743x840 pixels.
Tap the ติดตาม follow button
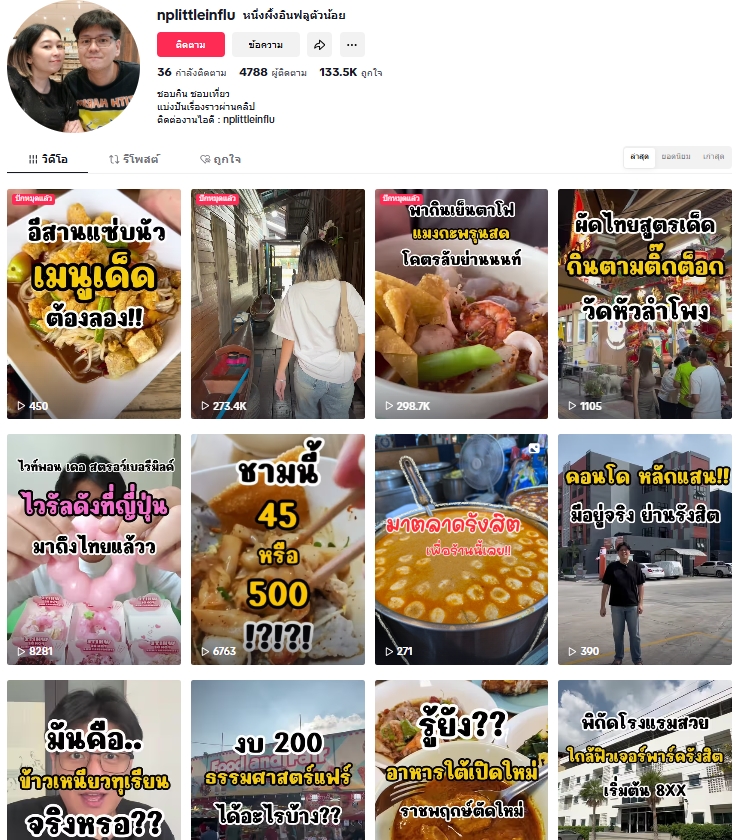coord(190,45)
